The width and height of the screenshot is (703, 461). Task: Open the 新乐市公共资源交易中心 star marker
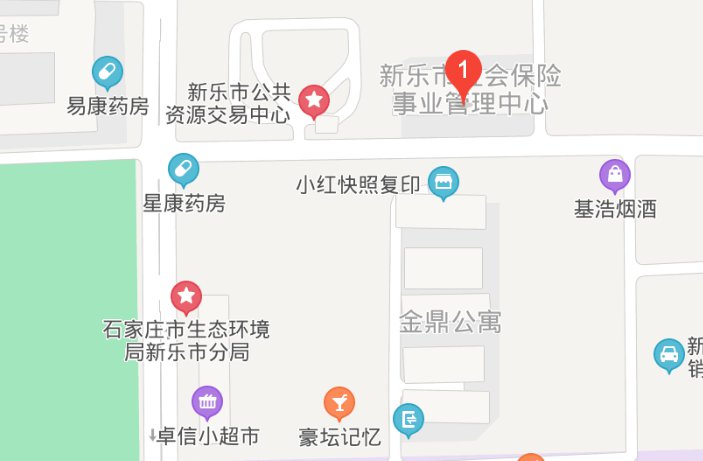click(314, 99)
